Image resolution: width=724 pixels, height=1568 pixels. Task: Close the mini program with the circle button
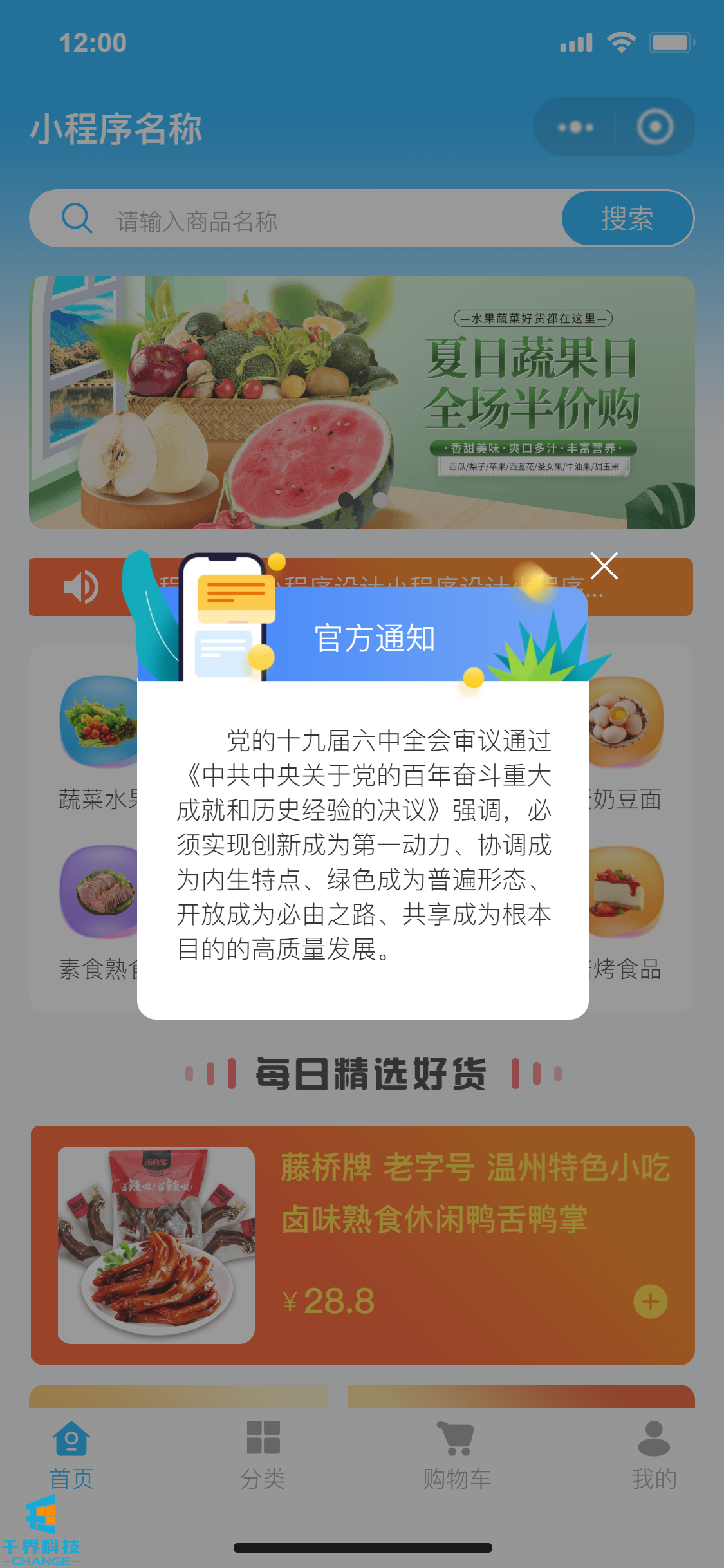654,127
